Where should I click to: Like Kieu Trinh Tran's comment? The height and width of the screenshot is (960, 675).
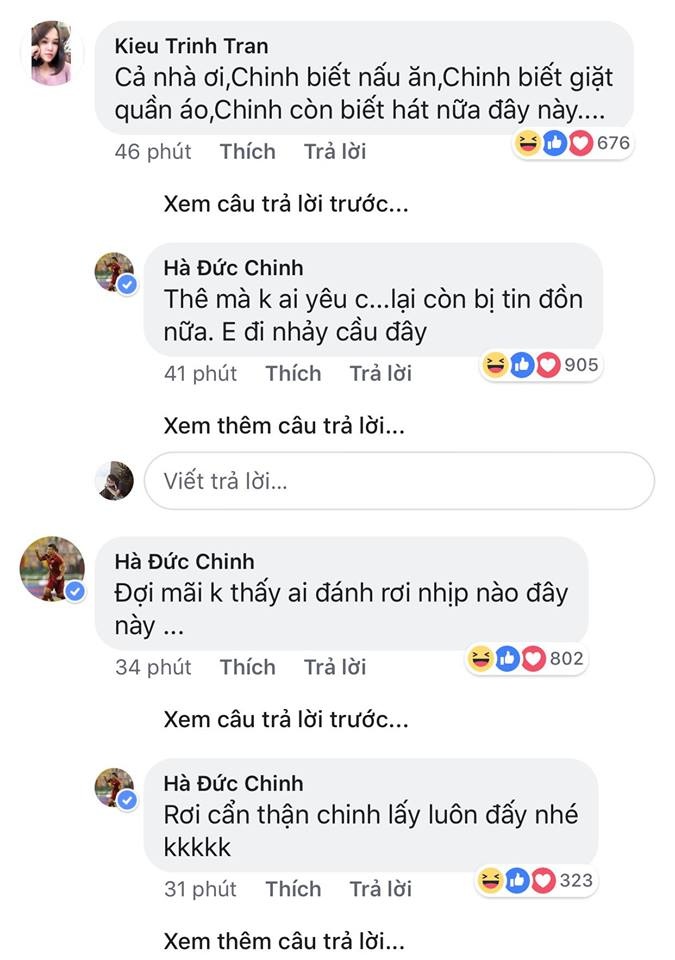[247, 152]
